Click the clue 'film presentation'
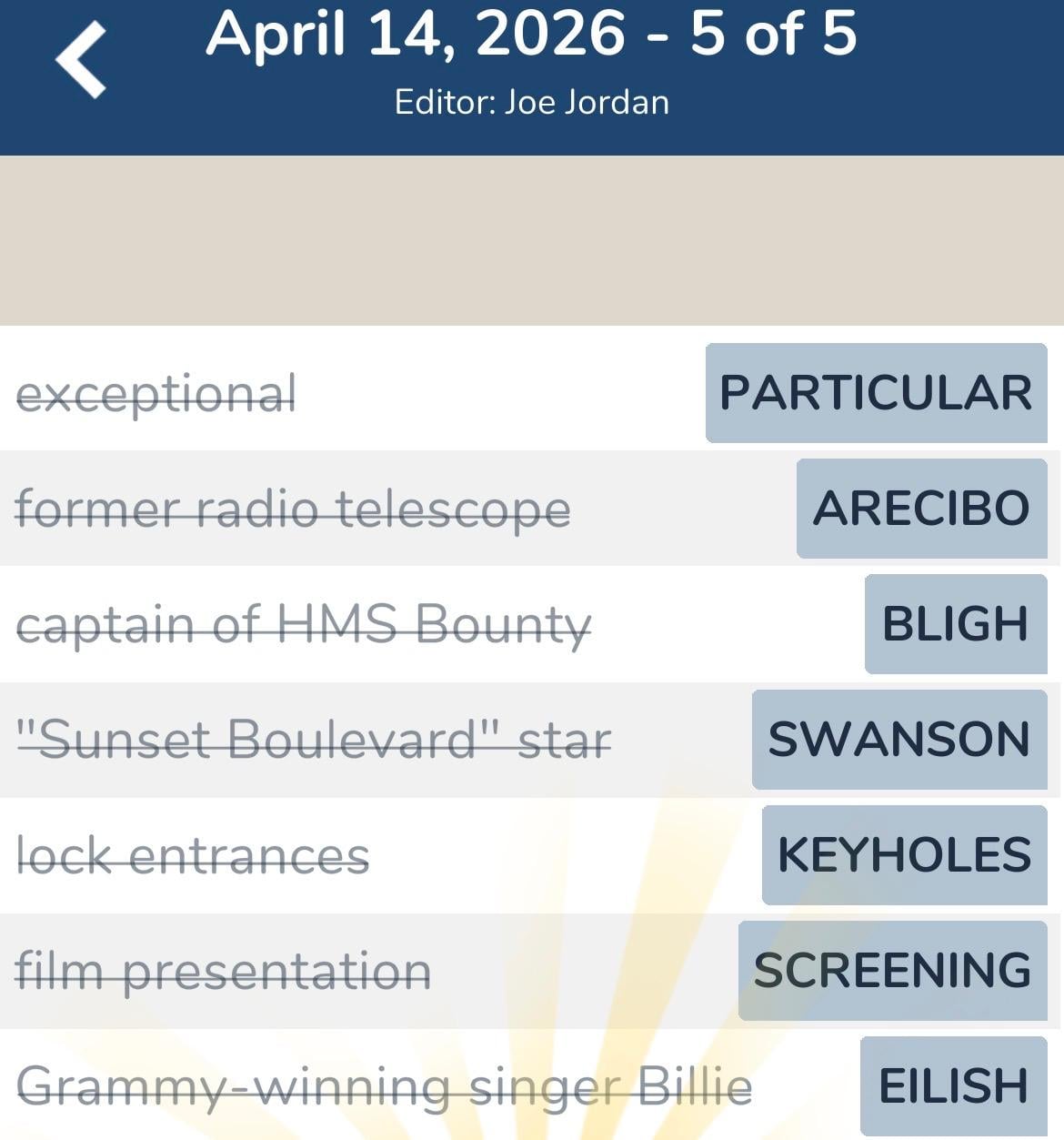Image resolution: width=1064 pixels, height=1140 pixels. pos(224,968)
